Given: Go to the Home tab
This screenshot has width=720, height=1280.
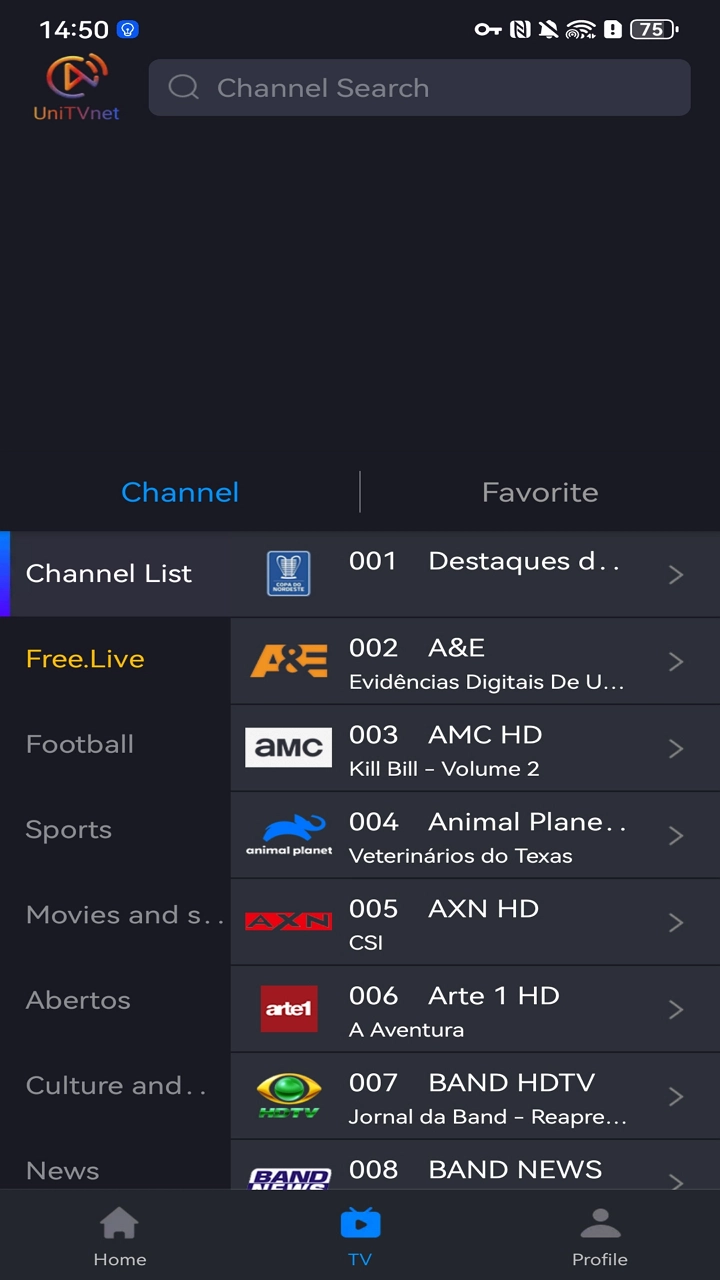Looking at the screenshot, I should (120, 1236).
